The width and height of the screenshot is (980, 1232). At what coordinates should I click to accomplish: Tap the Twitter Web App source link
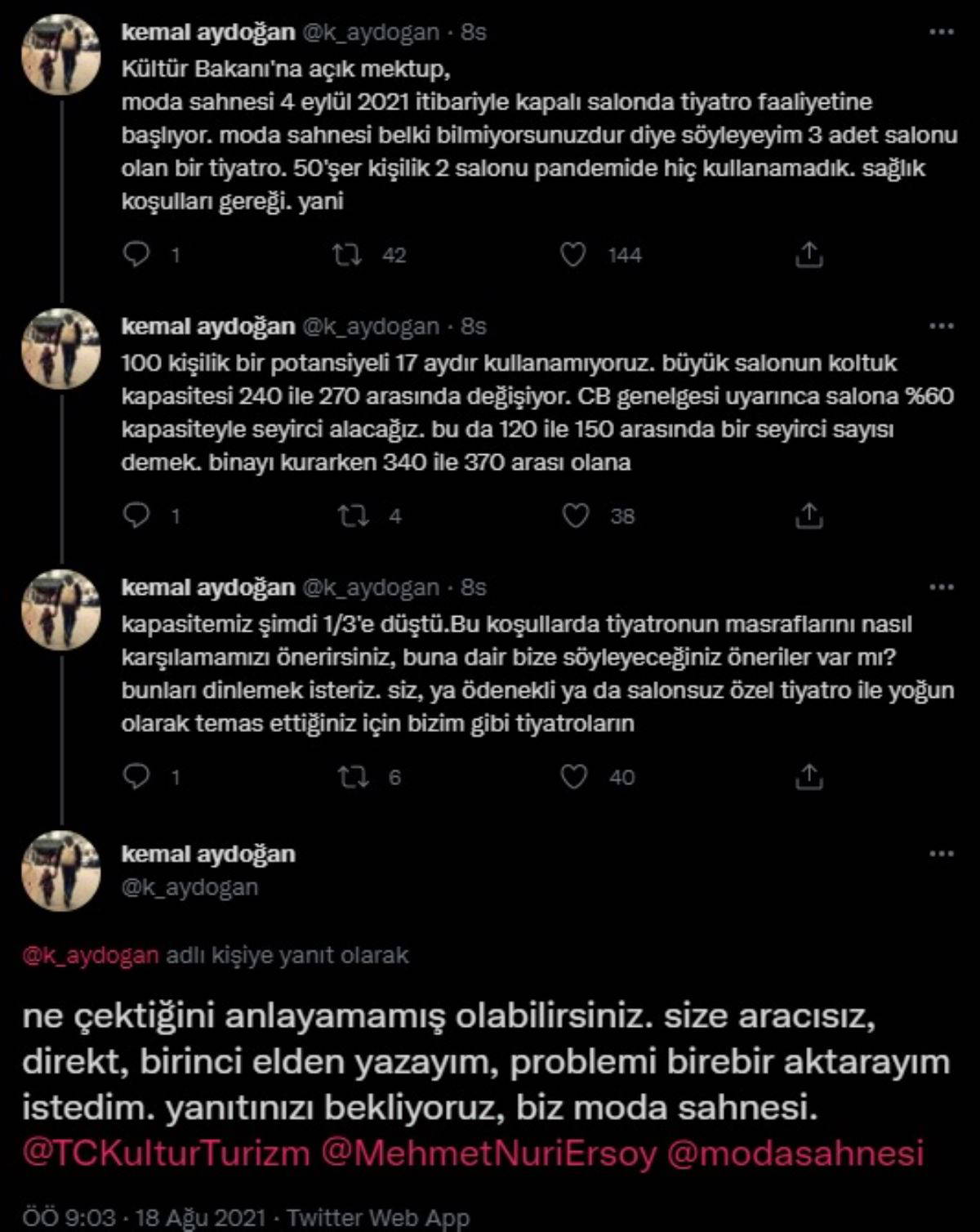(x=378, y=1217)
